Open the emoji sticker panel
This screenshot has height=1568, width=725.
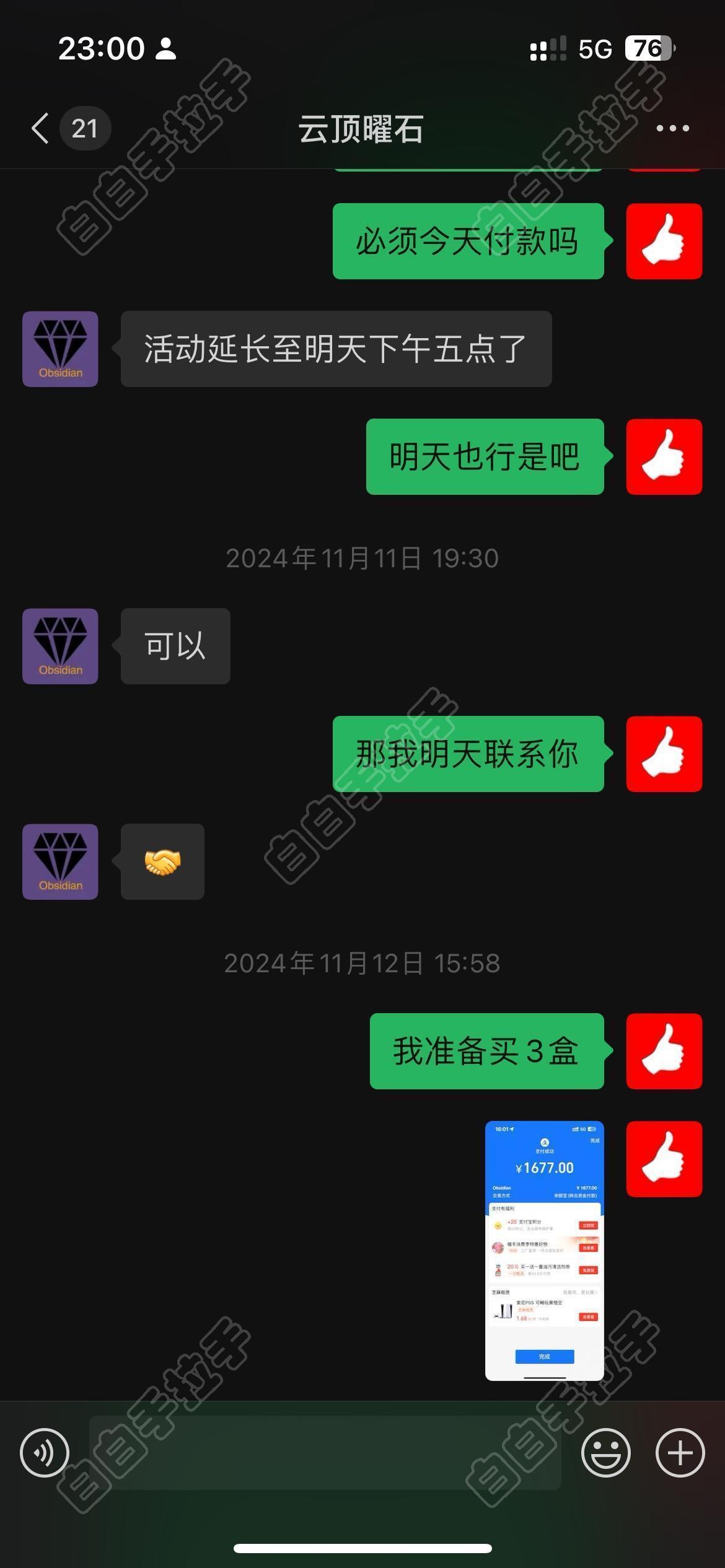coord(605,1452)
